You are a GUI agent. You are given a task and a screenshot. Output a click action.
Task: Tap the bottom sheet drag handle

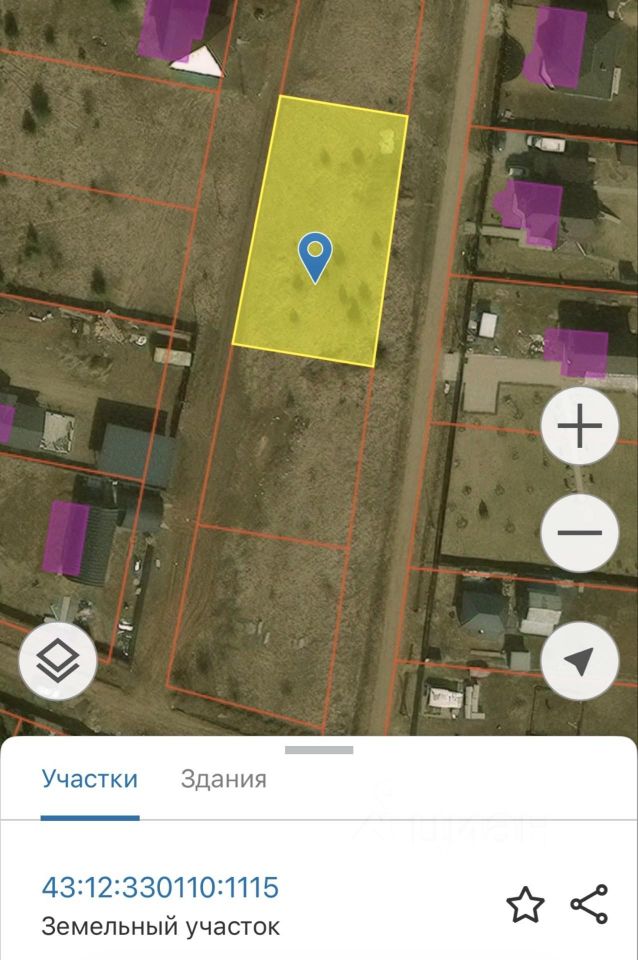point(319,750)
